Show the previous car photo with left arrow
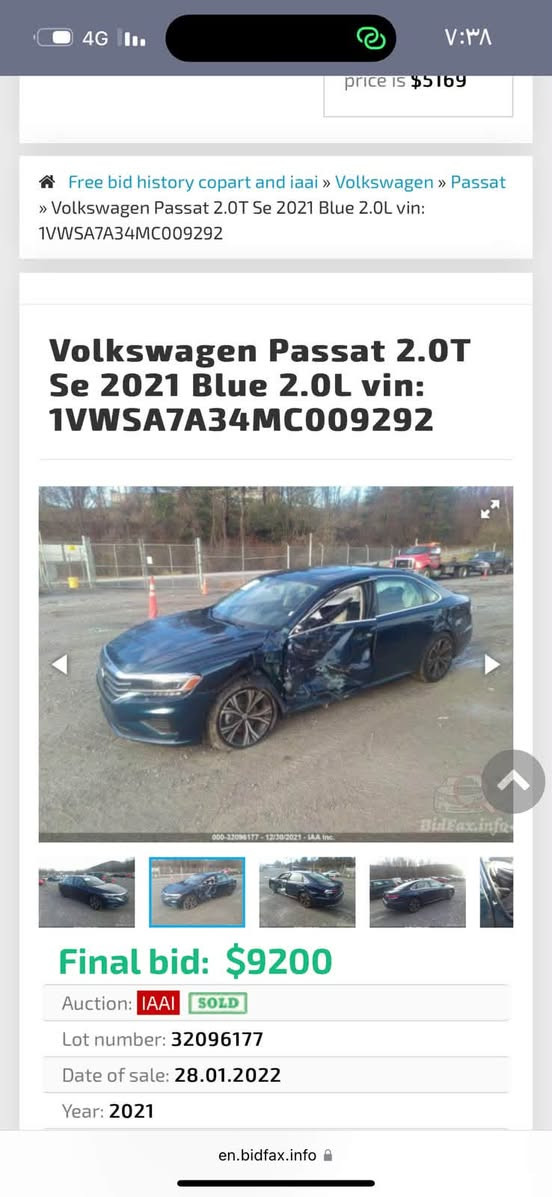 [x=60, y=664]
